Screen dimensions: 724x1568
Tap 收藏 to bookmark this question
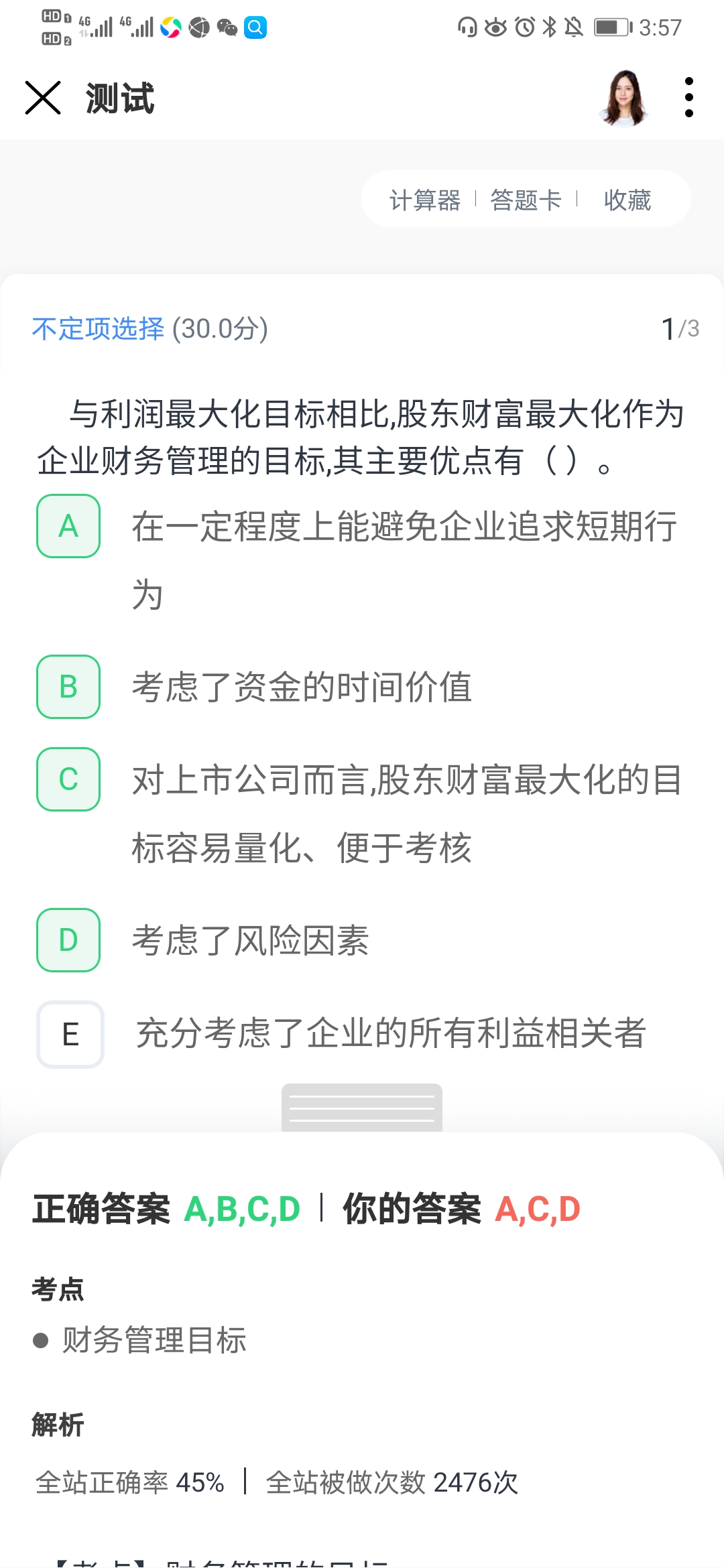pos(627,200)
